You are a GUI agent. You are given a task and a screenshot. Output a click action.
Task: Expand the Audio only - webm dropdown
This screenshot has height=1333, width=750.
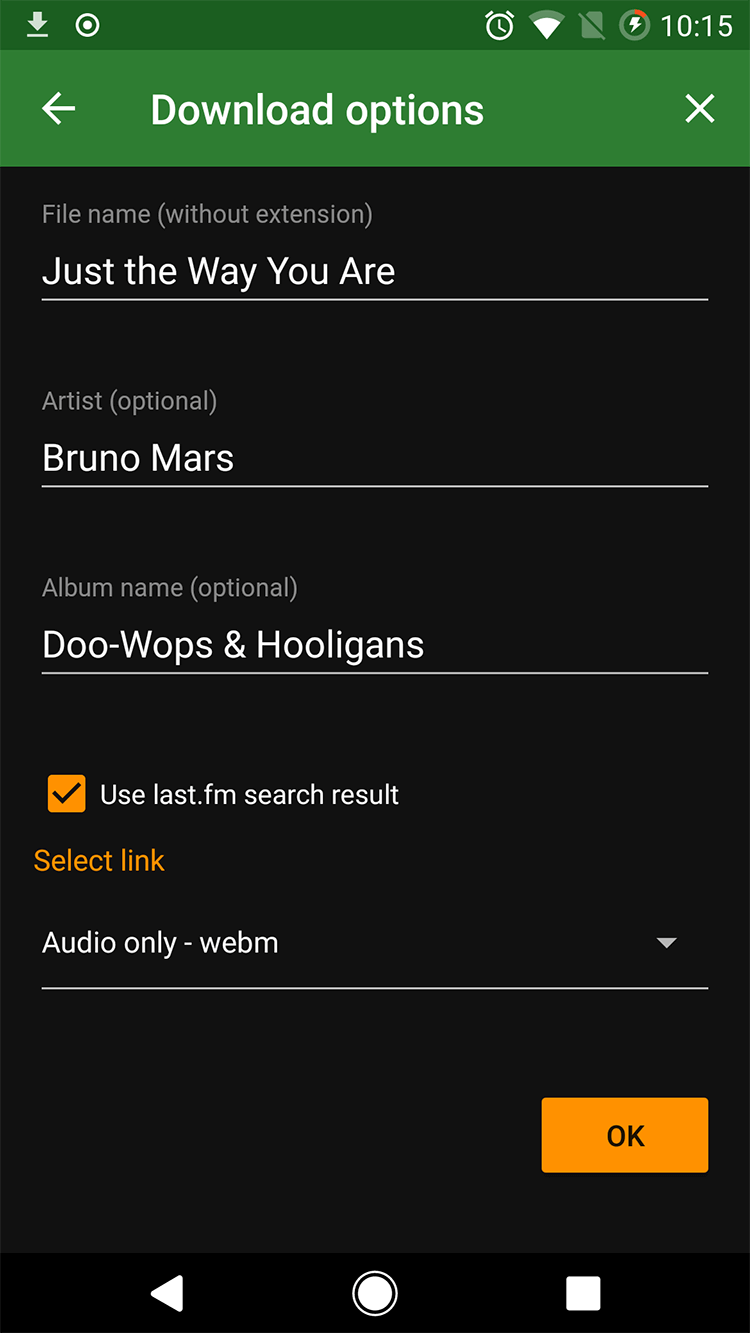click(374, 943)
